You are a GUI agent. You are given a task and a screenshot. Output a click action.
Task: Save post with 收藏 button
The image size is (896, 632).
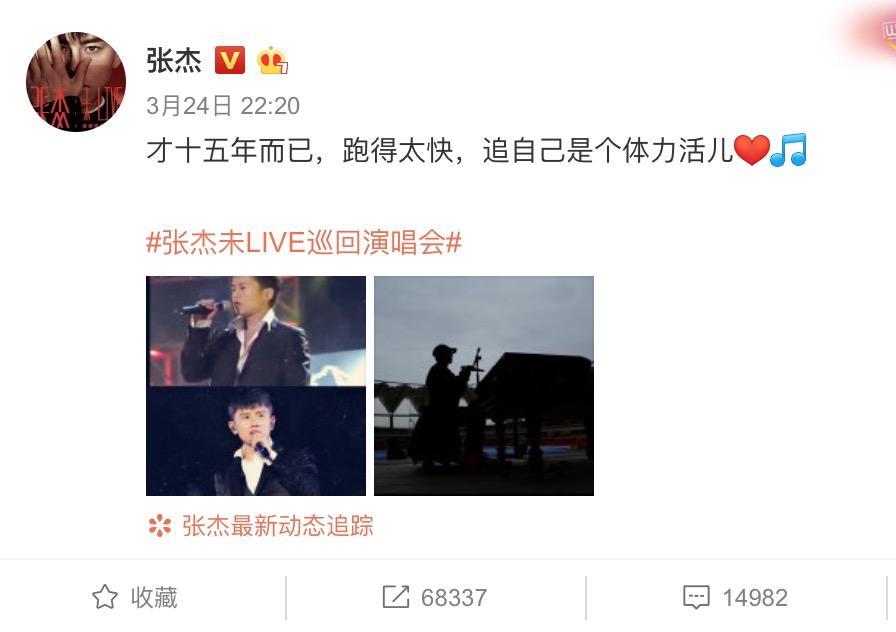coord(135,598)
